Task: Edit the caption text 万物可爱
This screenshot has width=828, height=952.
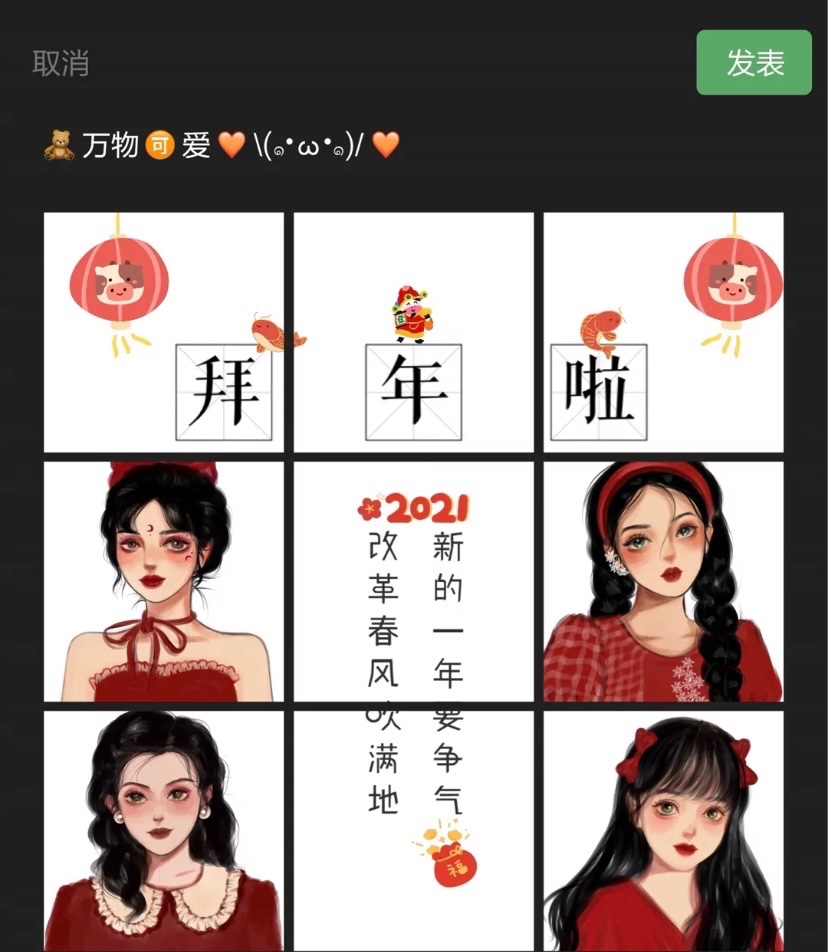Action: point(220,146)
